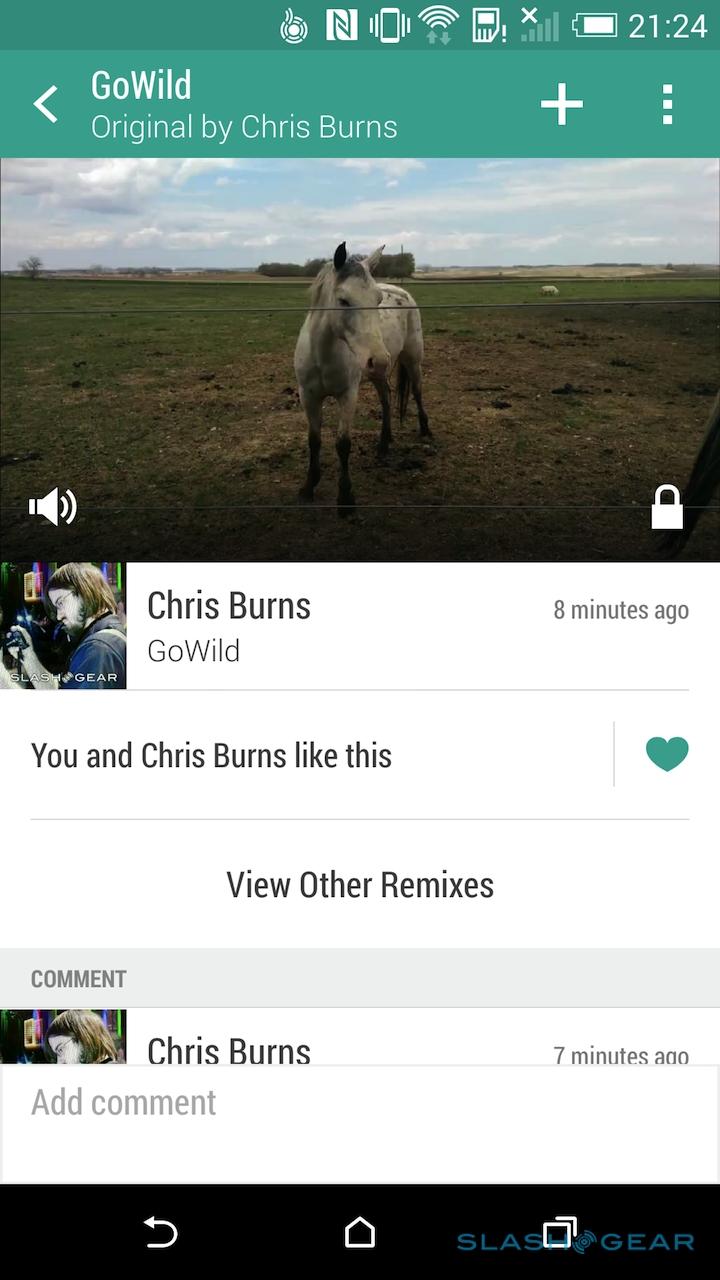Screen dimensions: 720x1280
Task: Mute the video sound
Action: [53, 507]
